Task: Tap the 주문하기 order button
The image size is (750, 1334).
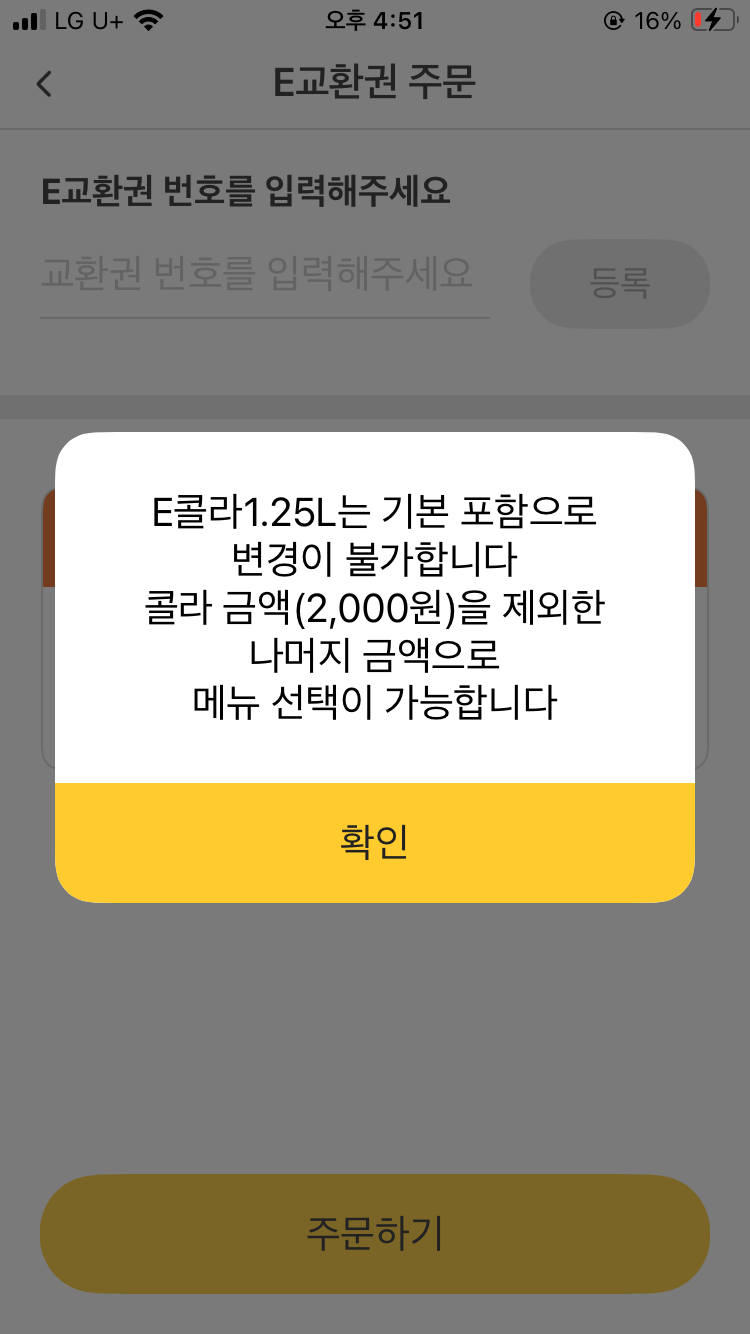Action: tap(375, 1234)
